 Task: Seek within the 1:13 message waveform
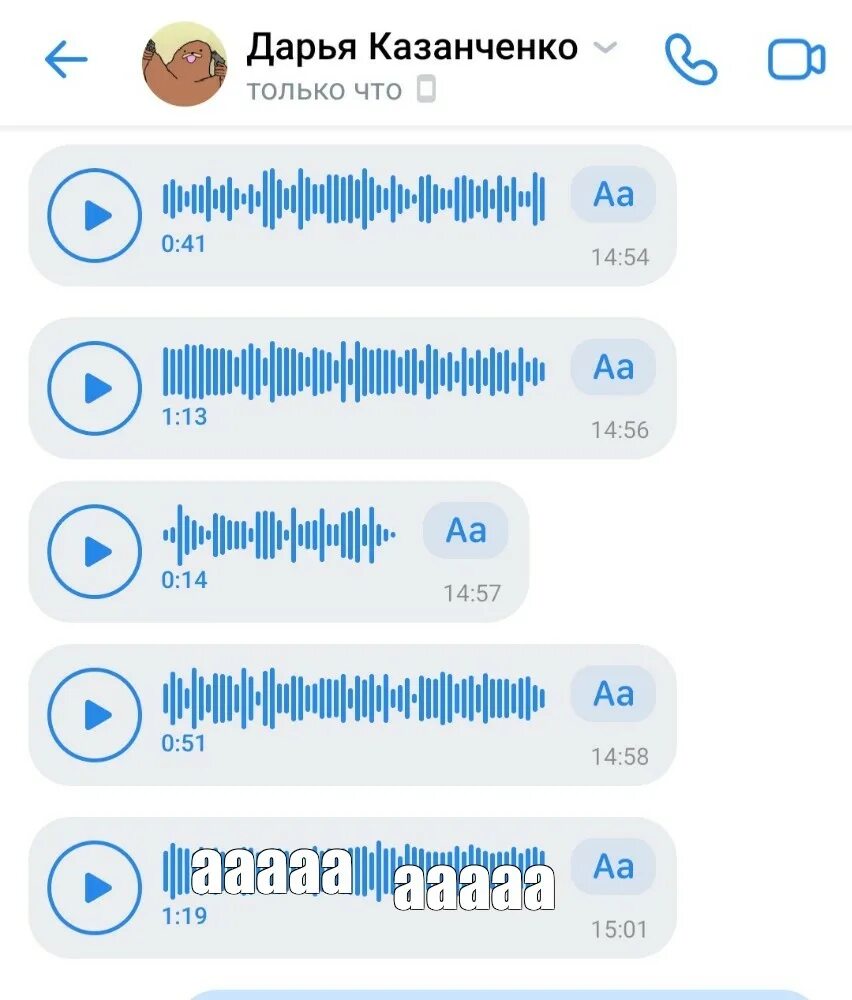click(353, 371)
